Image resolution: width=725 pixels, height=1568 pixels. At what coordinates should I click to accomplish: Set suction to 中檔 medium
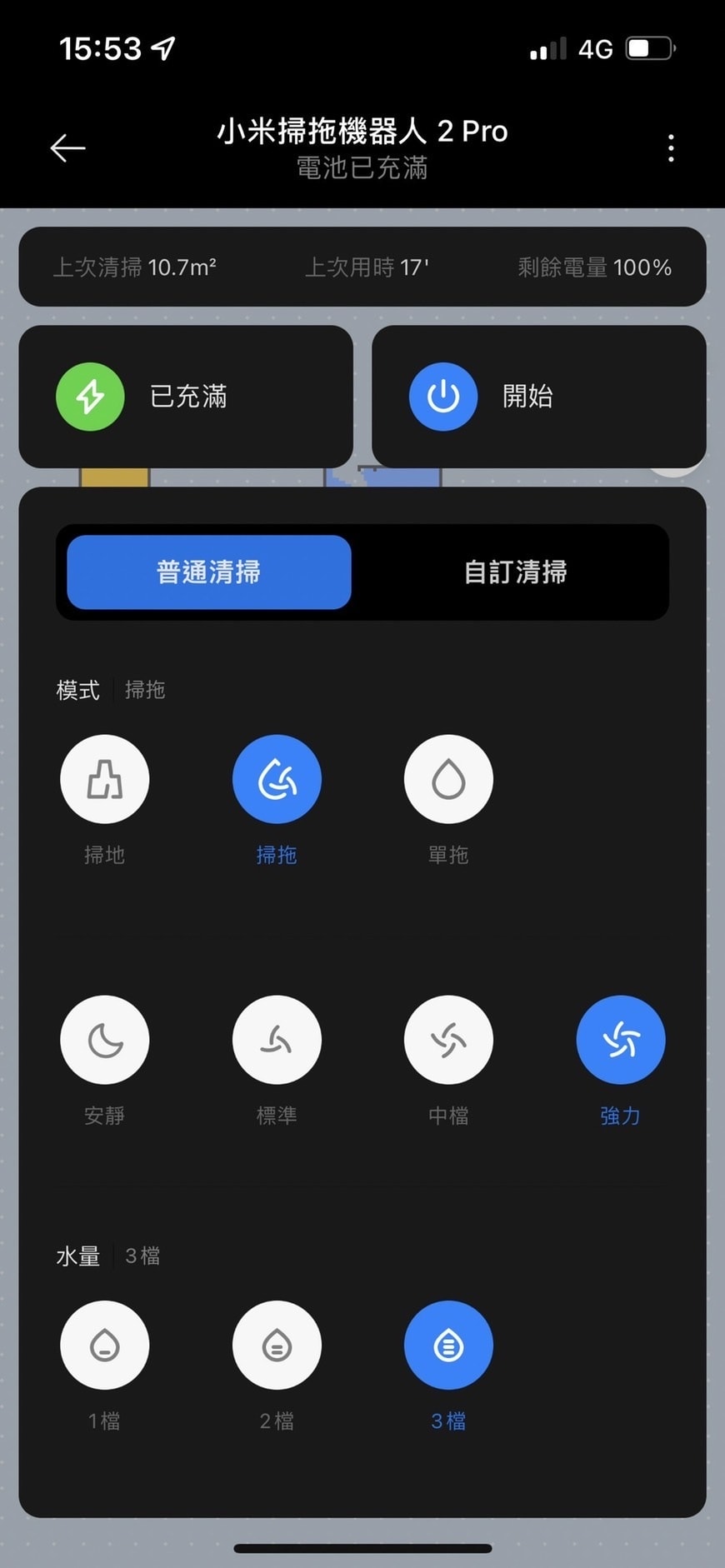(x=448, y=1040)
